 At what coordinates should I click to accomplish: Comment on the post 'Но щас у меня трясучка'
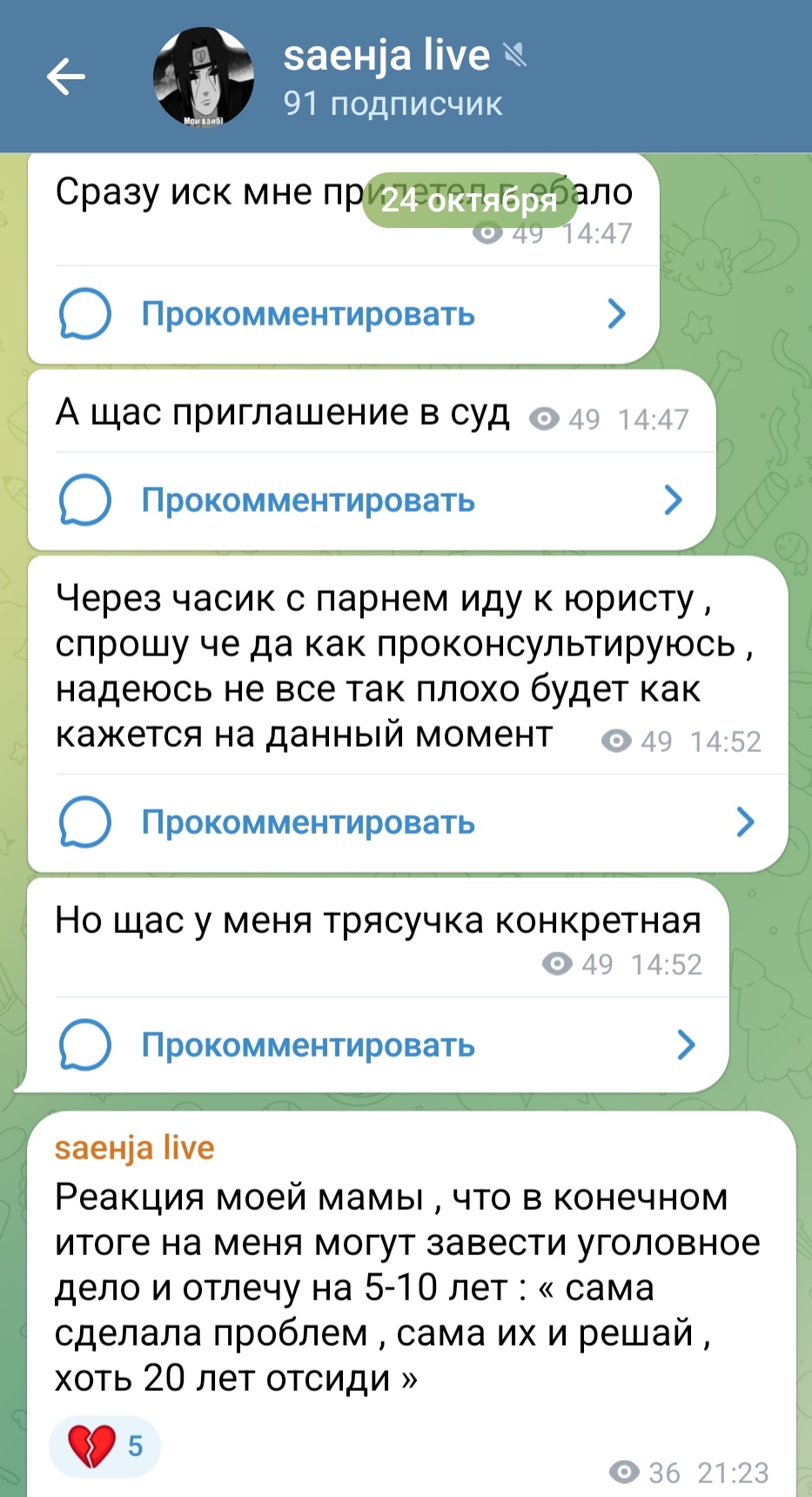pyautogui.click(x=308, y=1045)
